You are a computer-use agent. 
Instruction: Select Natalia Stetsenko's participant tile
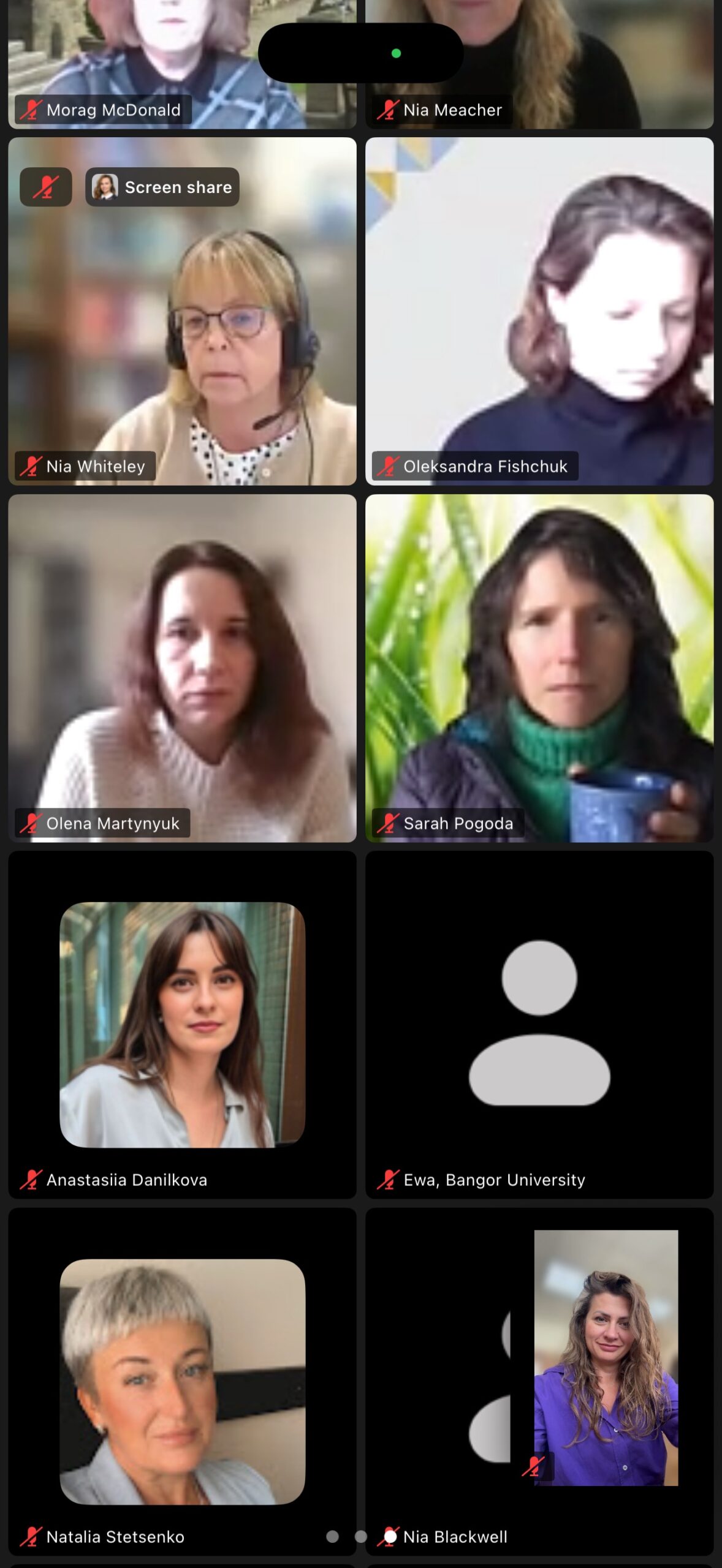[x=182, y=1381]
